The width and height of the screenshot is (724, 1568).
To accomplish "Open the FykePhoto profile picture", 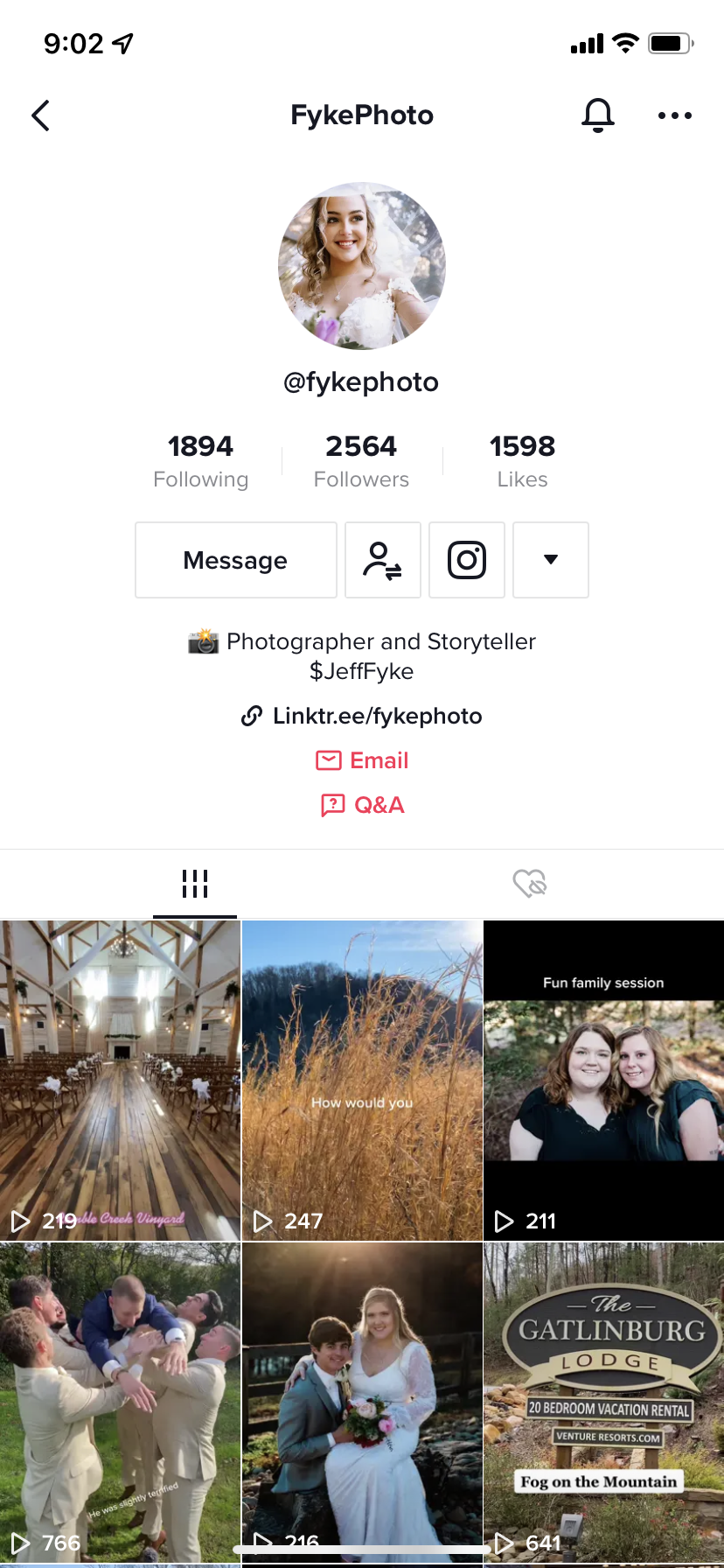I will pos(362,266).
